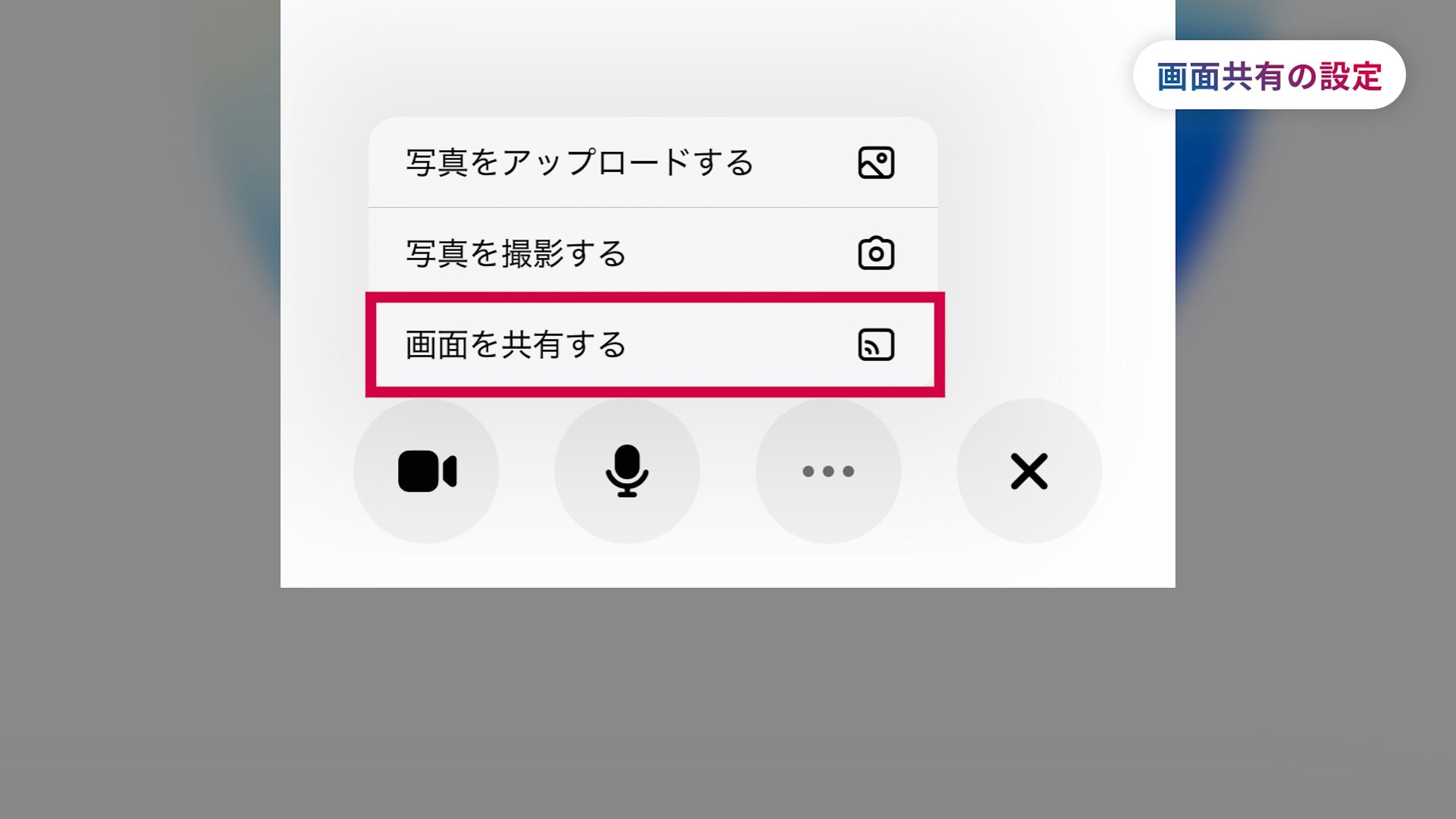Tap the three-dot more options button
Viewport: 1456px width, 819px height.
point(828,471)
